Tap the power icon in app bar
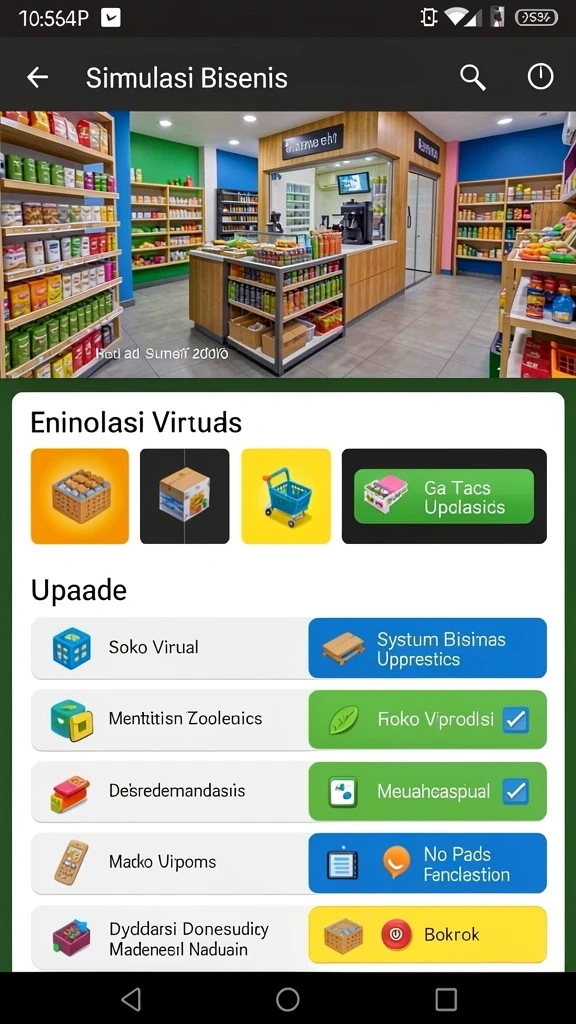Image resolution: width=576 pixels, height=1024 pixels. click(540, 77)
